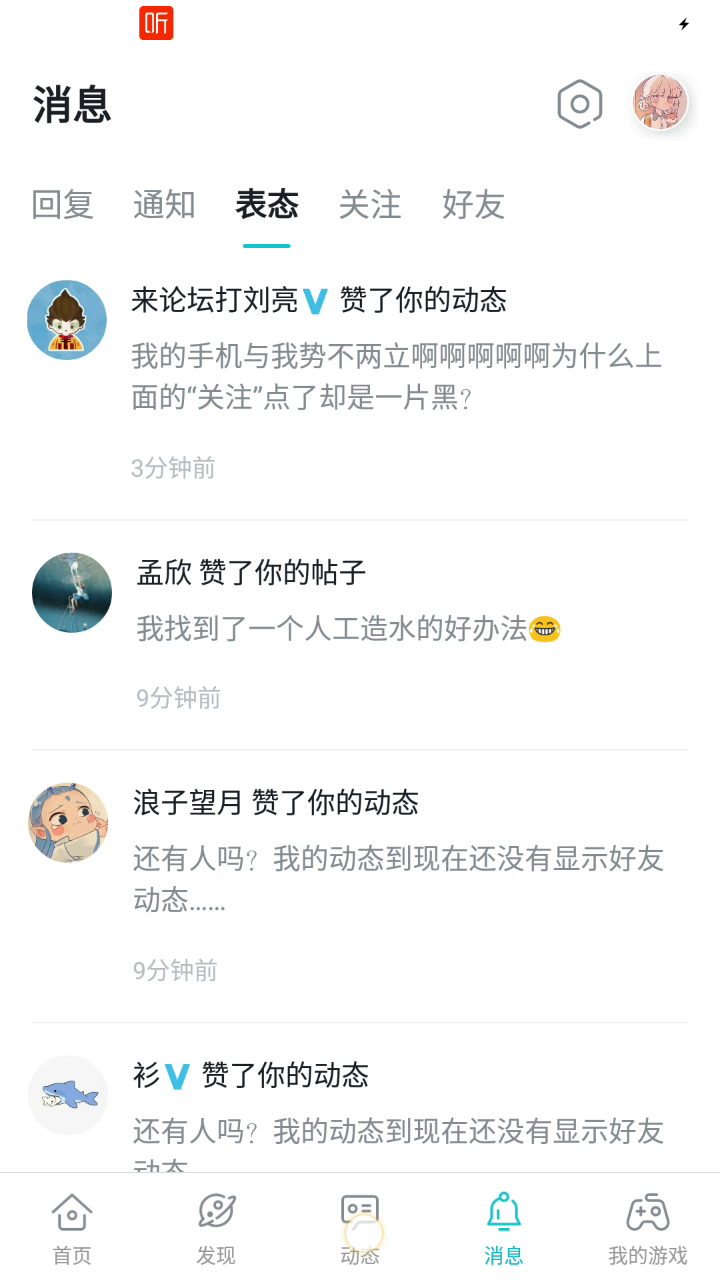Open 来论坛打刘亮's like notification
The height and width of the screenshot is (1280, 720).
click(x=360, y=384)
